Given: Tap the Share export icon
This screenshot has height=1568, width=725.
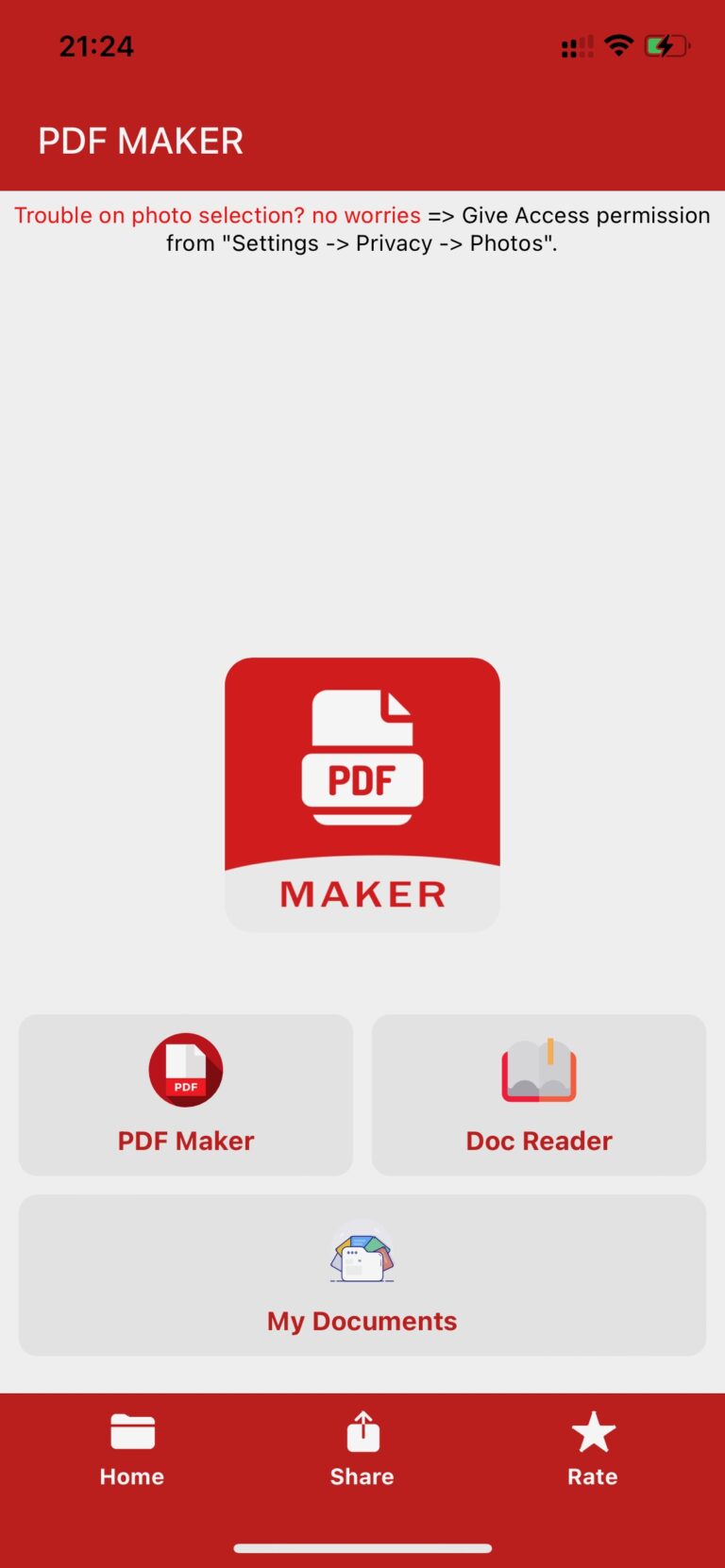Looking at the screenshot, I should tap(362, 1430).
